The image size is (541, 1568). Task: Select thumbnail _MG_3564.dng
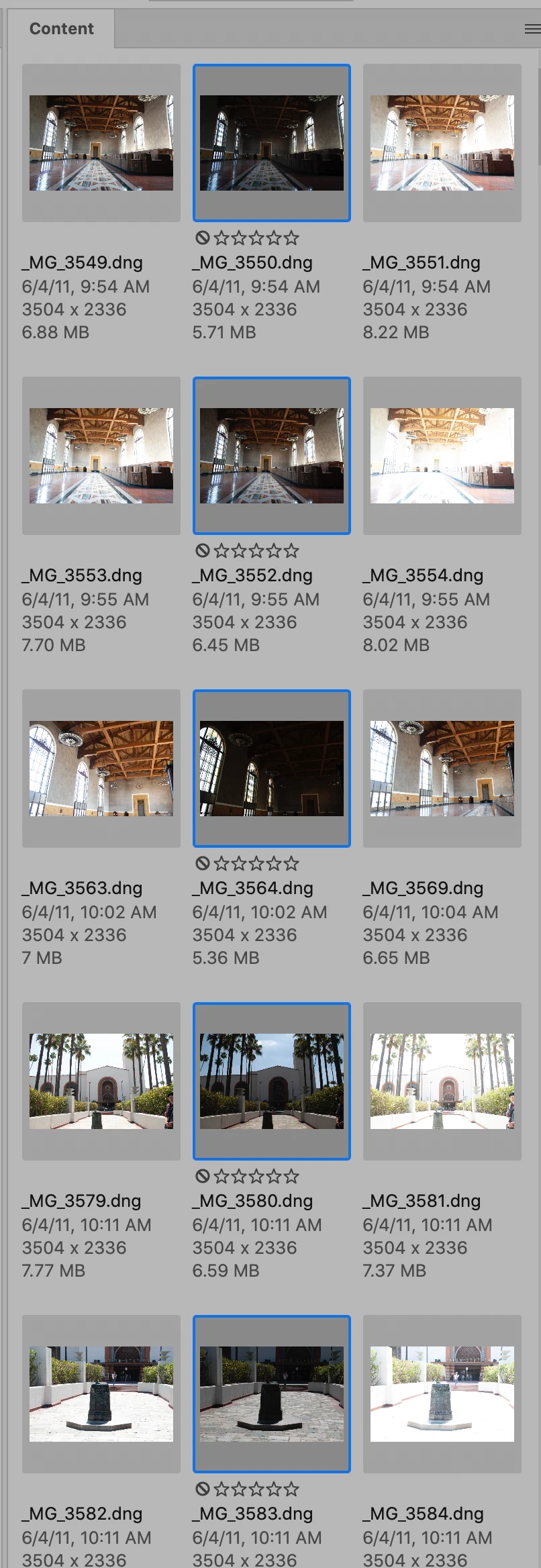pyautogui.click(x=272, y=769)
